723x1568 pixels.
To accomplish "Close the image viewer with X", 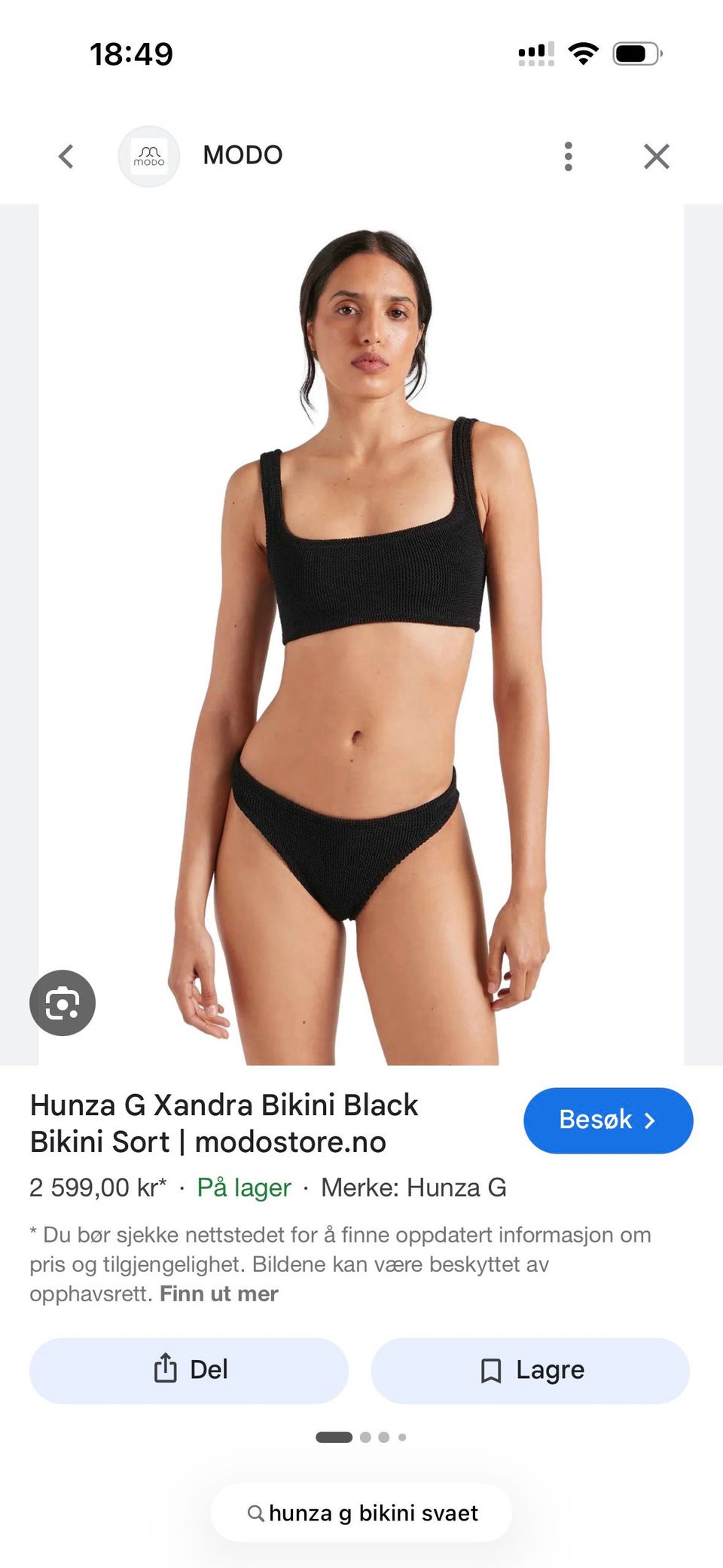I will [657, 157].
